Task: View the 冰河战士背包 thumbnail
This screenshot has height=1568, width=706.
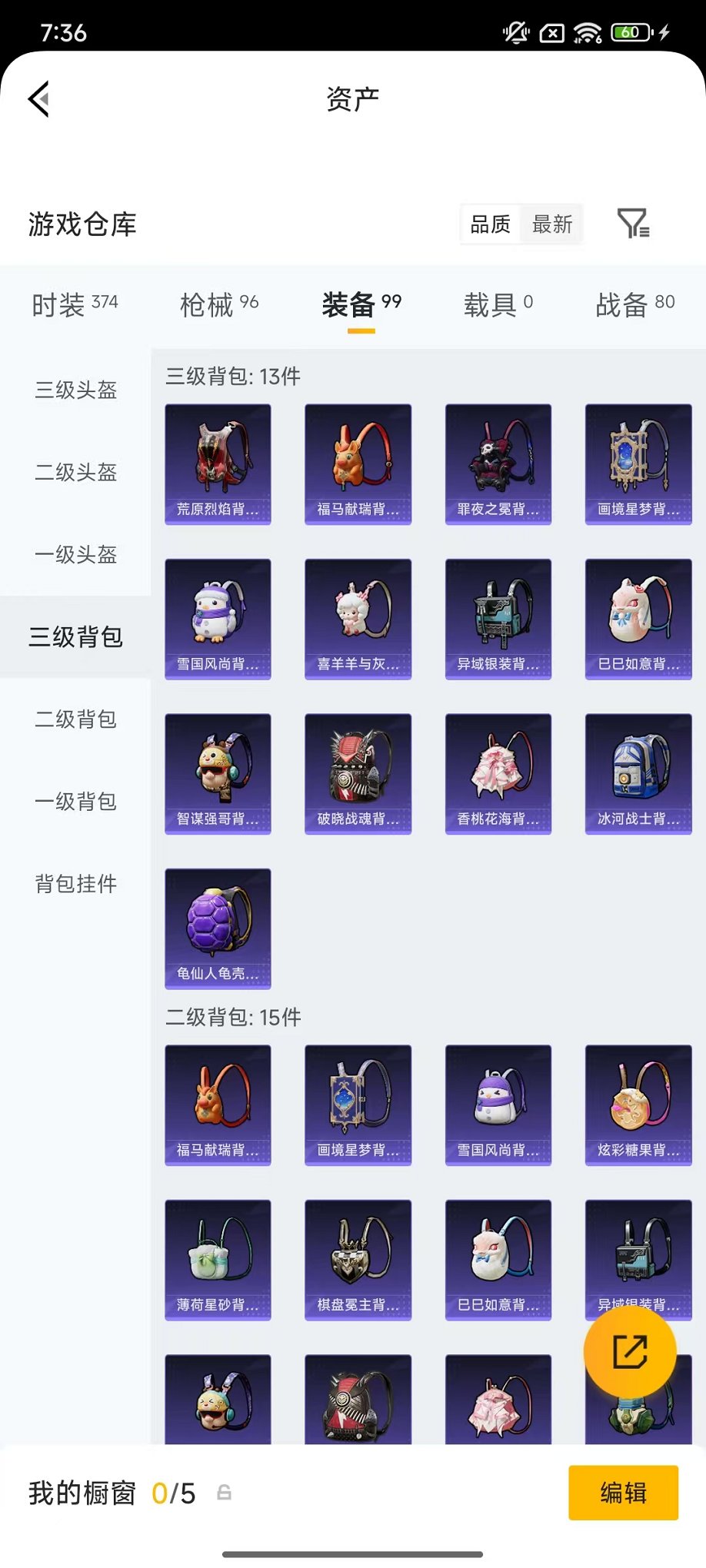Action: tap(638, 774)
